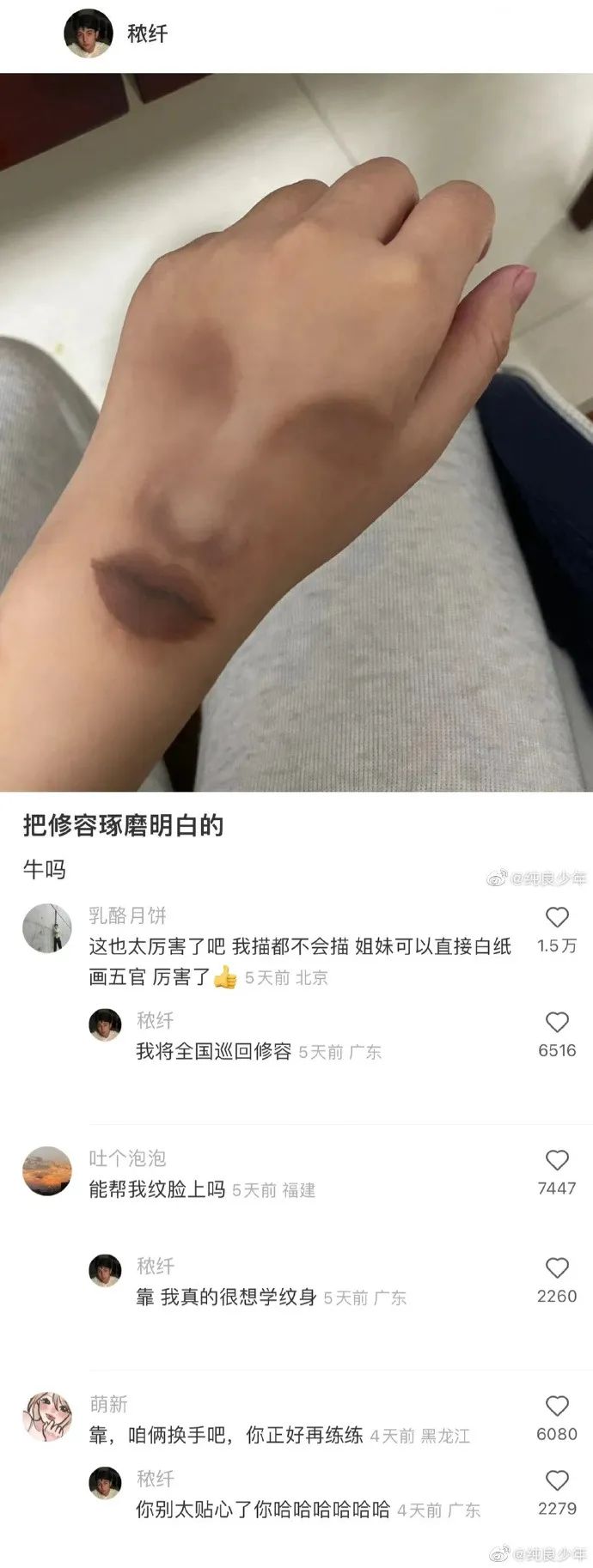
Task: Like the reply '你别太贴心了你哈哈哈哈哈哈'
Action: pos(557,1480)
